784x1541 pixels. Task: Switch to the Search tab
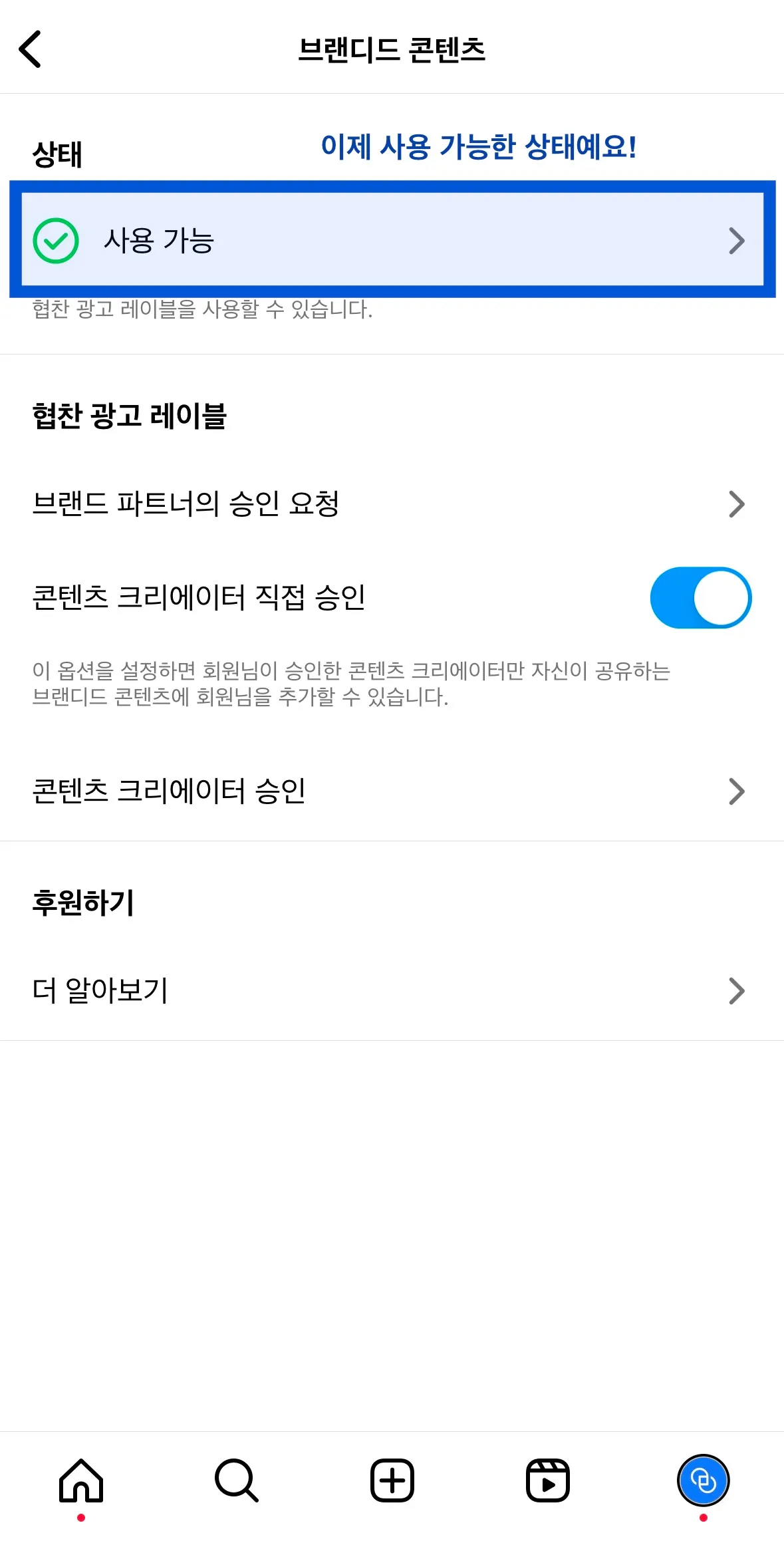(x=236, y=1480)
